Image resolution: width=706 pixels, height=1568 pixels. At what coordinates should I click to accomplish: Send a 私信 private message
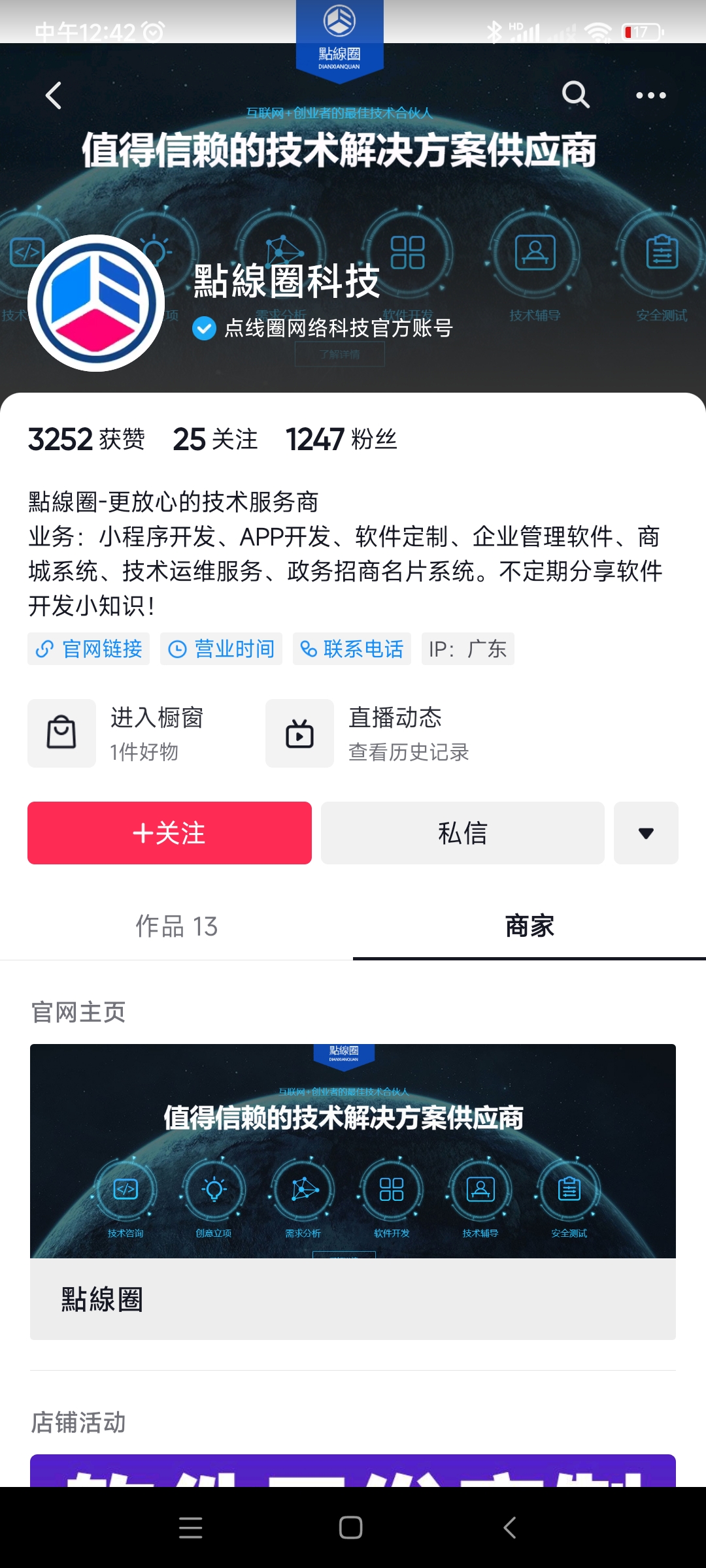[x=462, y=833]
